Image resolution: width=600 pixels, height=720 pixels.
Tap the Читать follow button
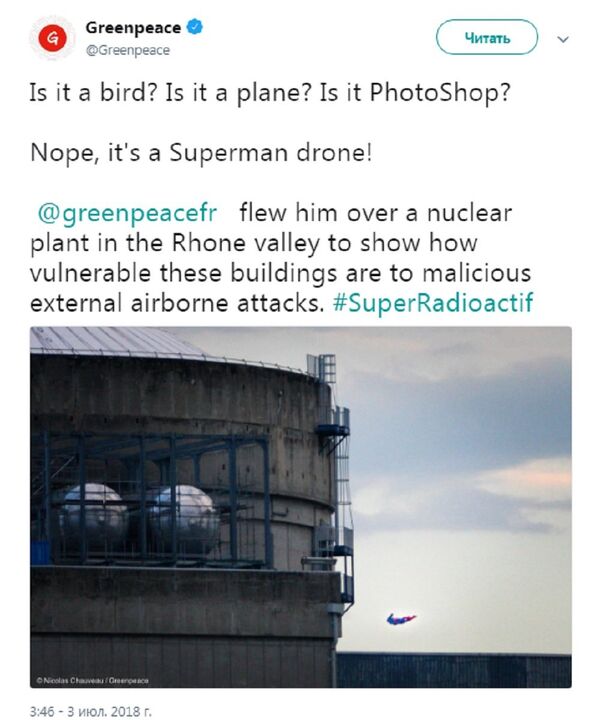487,38
